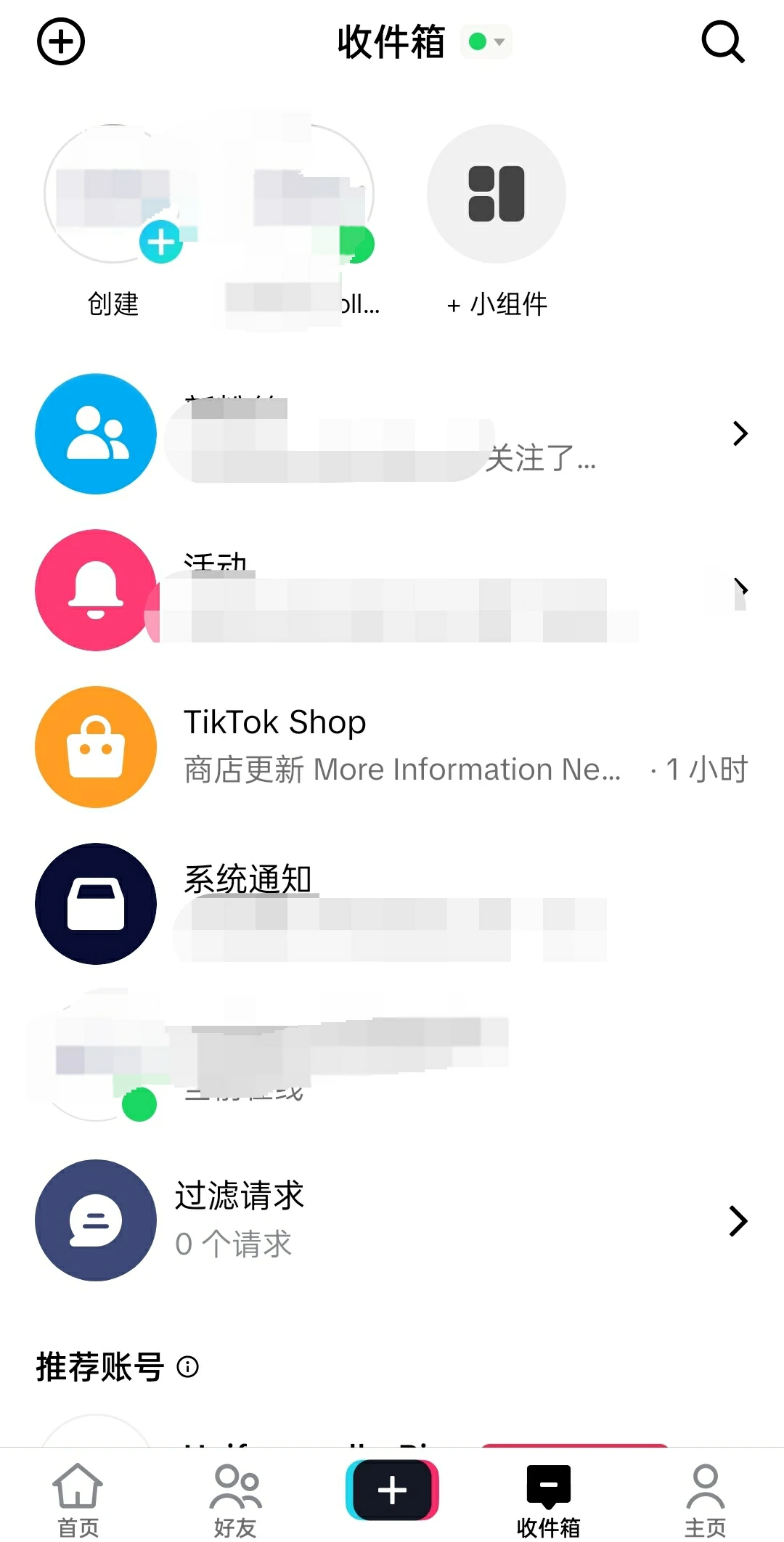
Task: Switch to the 首页 home tab
Action: tap(78, 1500)
